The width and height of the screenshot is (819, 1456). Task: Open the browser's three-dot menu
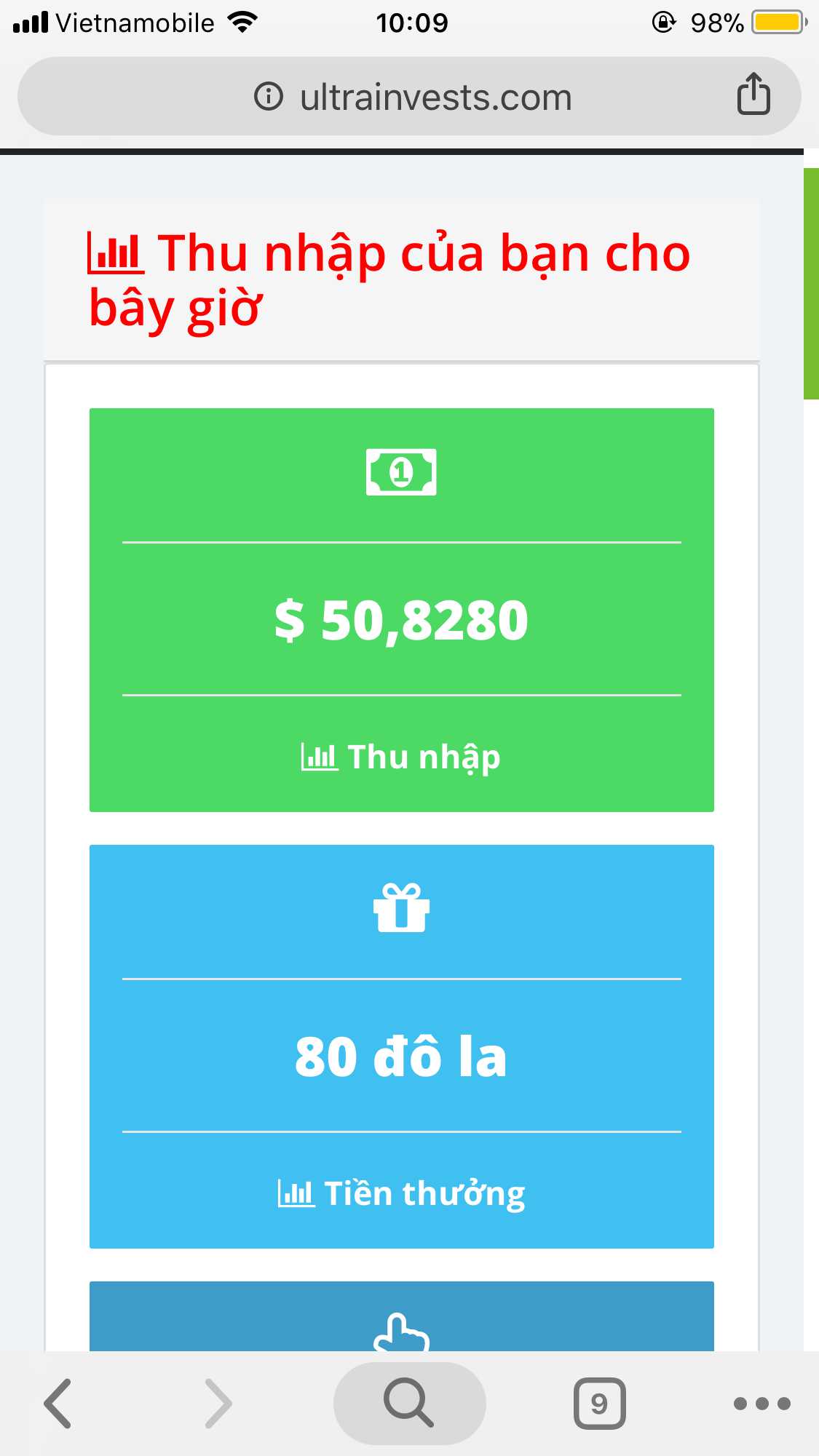761,1403
